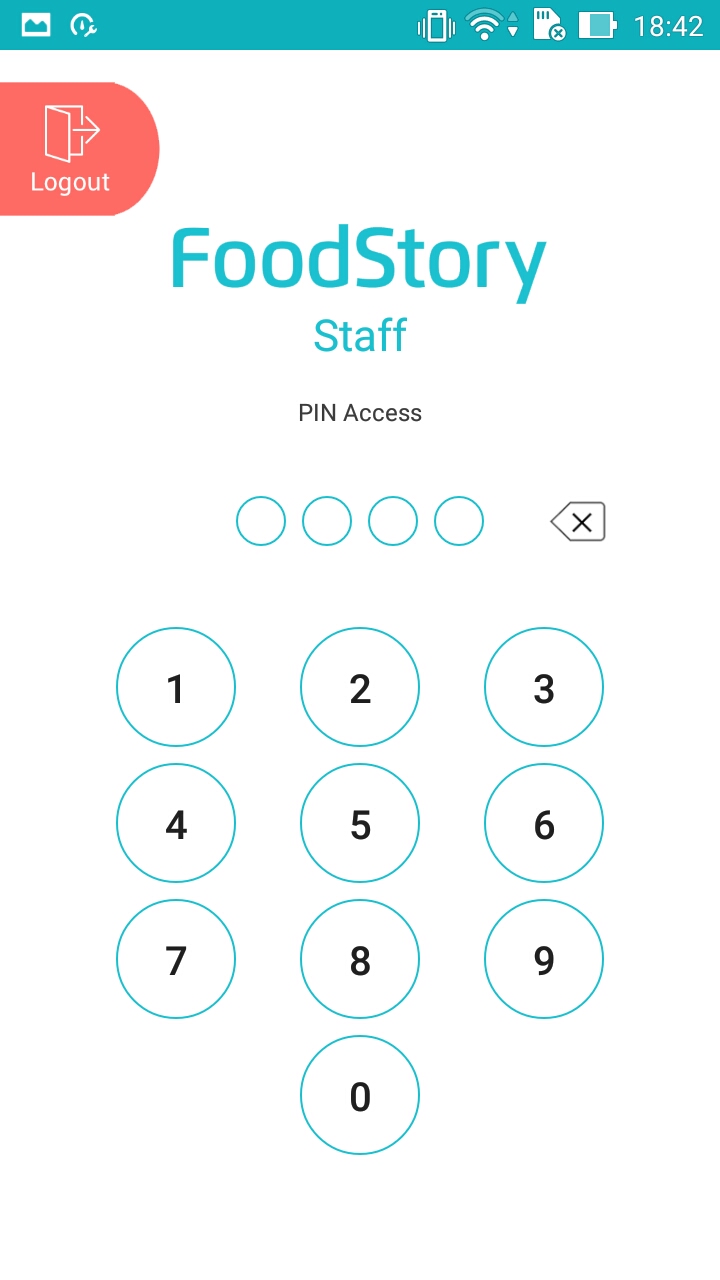The height and width of the screenshot is (1280, 720).
Task: Enter digit 4 on the keypad
Action: [x=176, y=823]
